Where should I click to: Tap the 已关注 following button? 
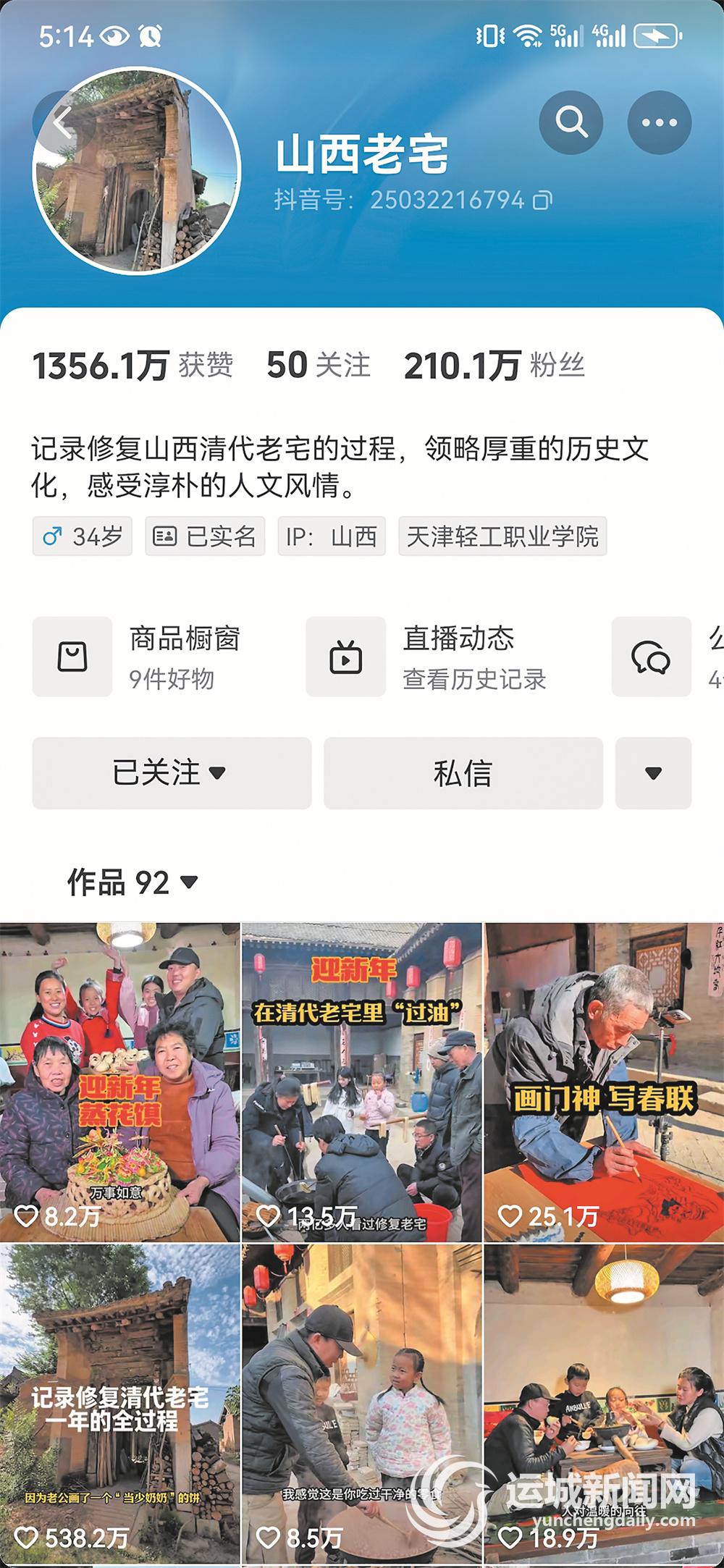172,772
